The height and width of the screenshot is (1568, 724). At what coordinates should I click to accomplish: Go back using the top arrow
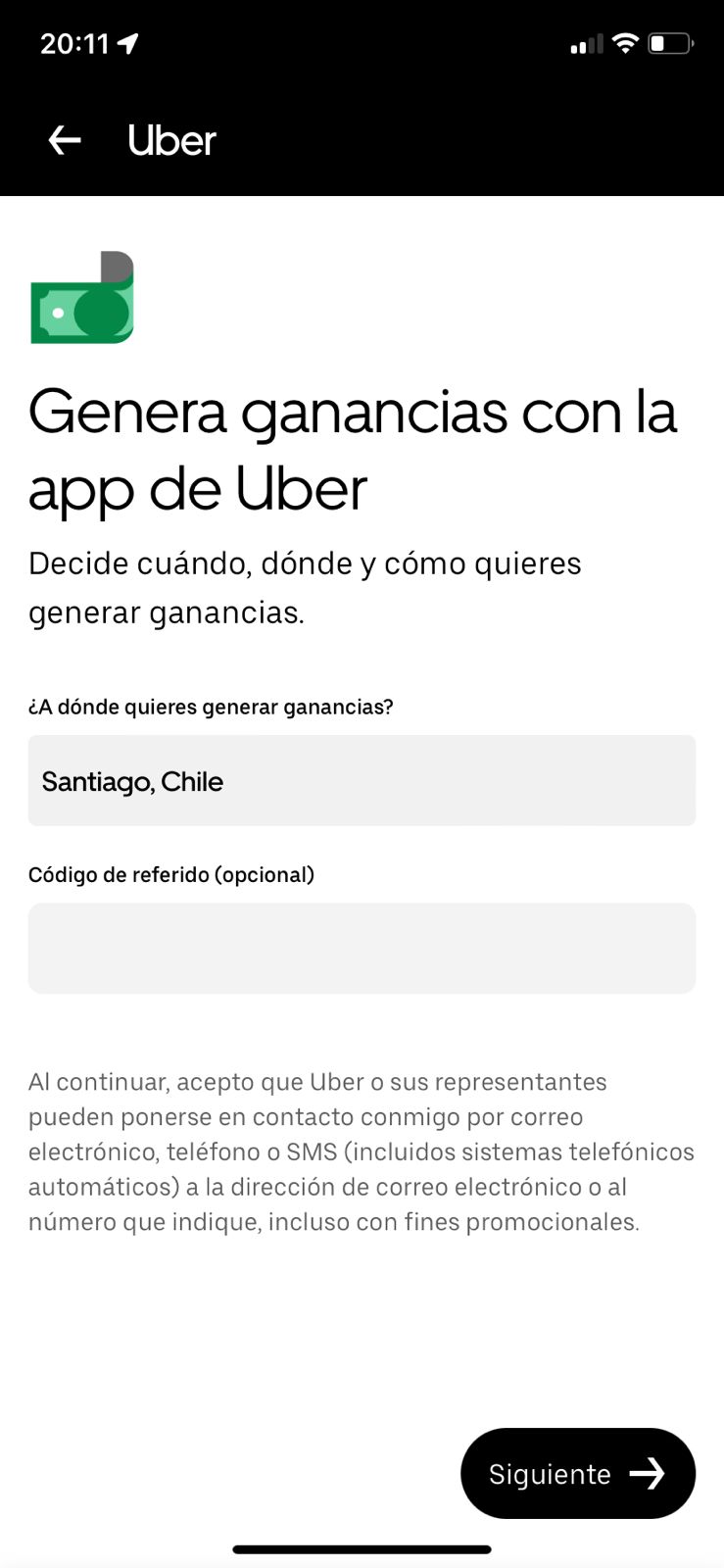pos(65,140)
